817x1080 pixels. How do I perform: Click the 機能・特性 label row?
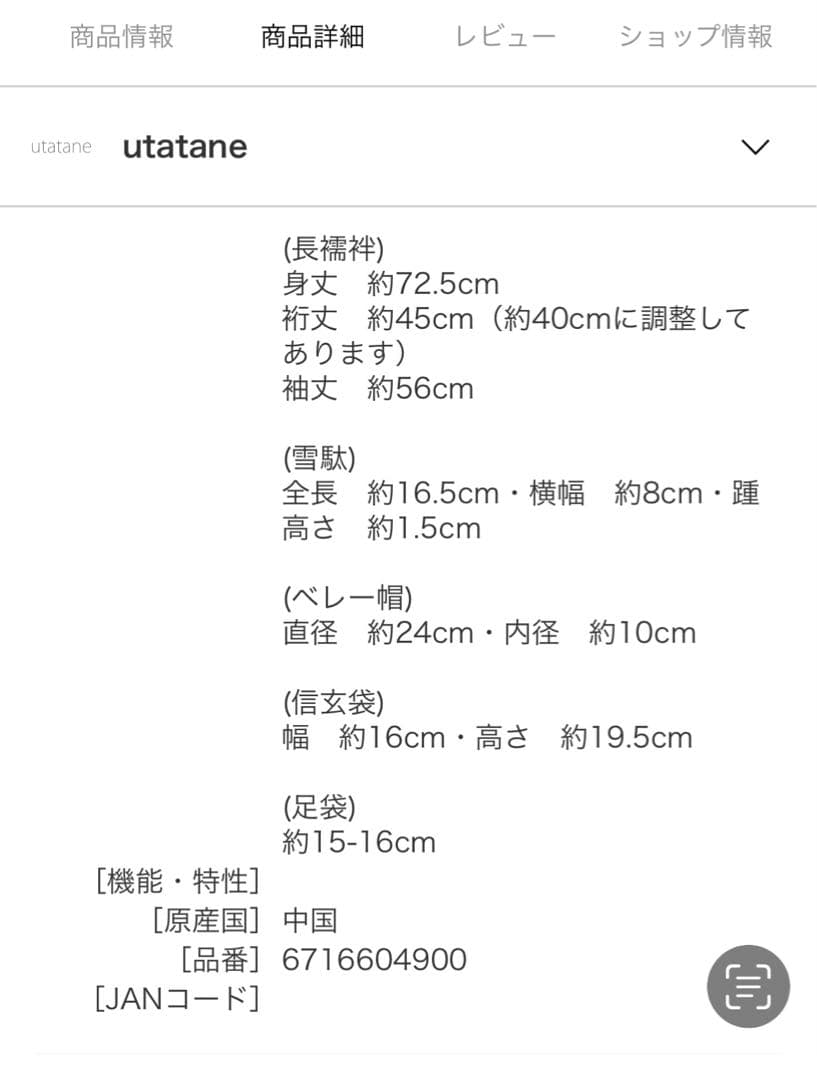click(179, 881)
